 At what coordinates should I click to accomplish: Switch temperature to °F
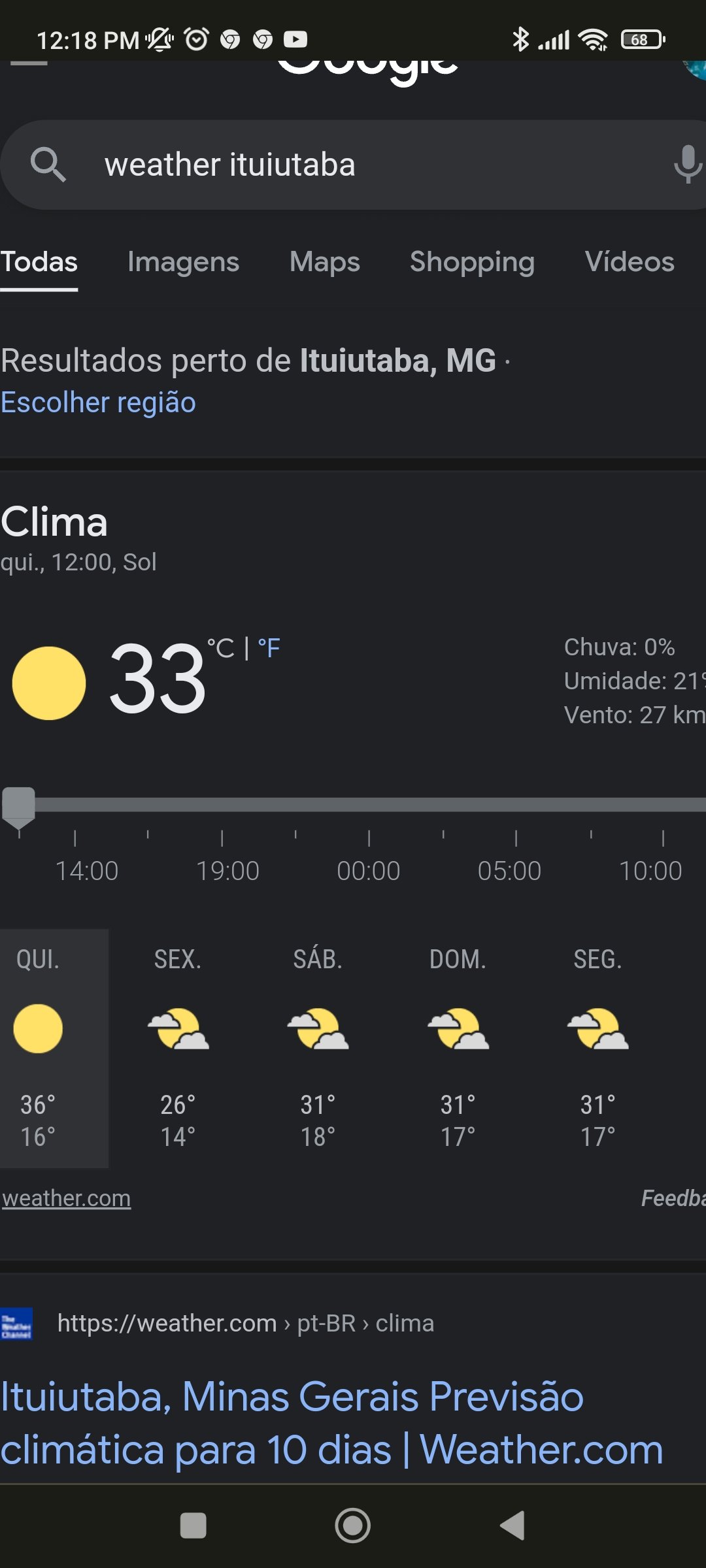click(269, 648)
